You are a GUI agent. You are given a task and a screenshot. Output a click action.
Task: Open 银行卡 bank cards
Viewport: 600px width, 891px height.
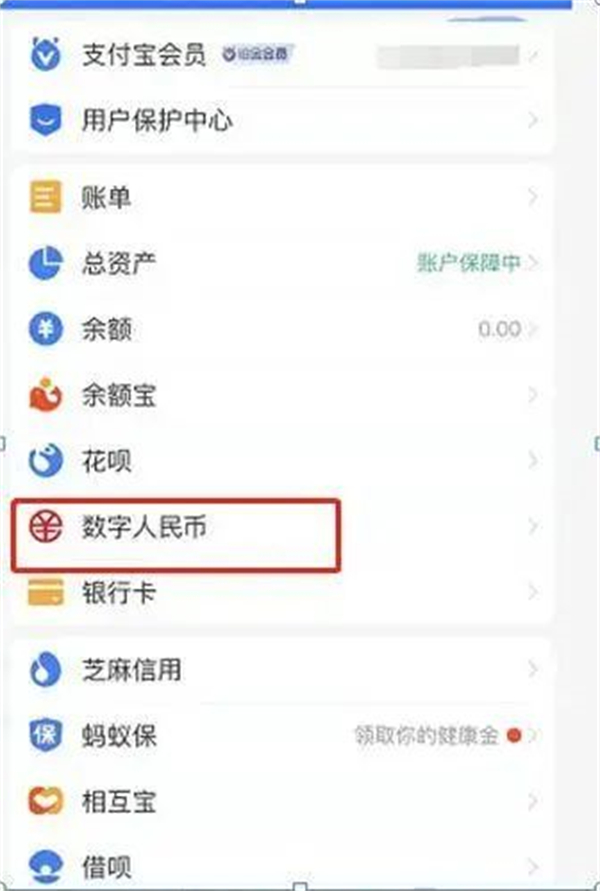pos(118,594)
